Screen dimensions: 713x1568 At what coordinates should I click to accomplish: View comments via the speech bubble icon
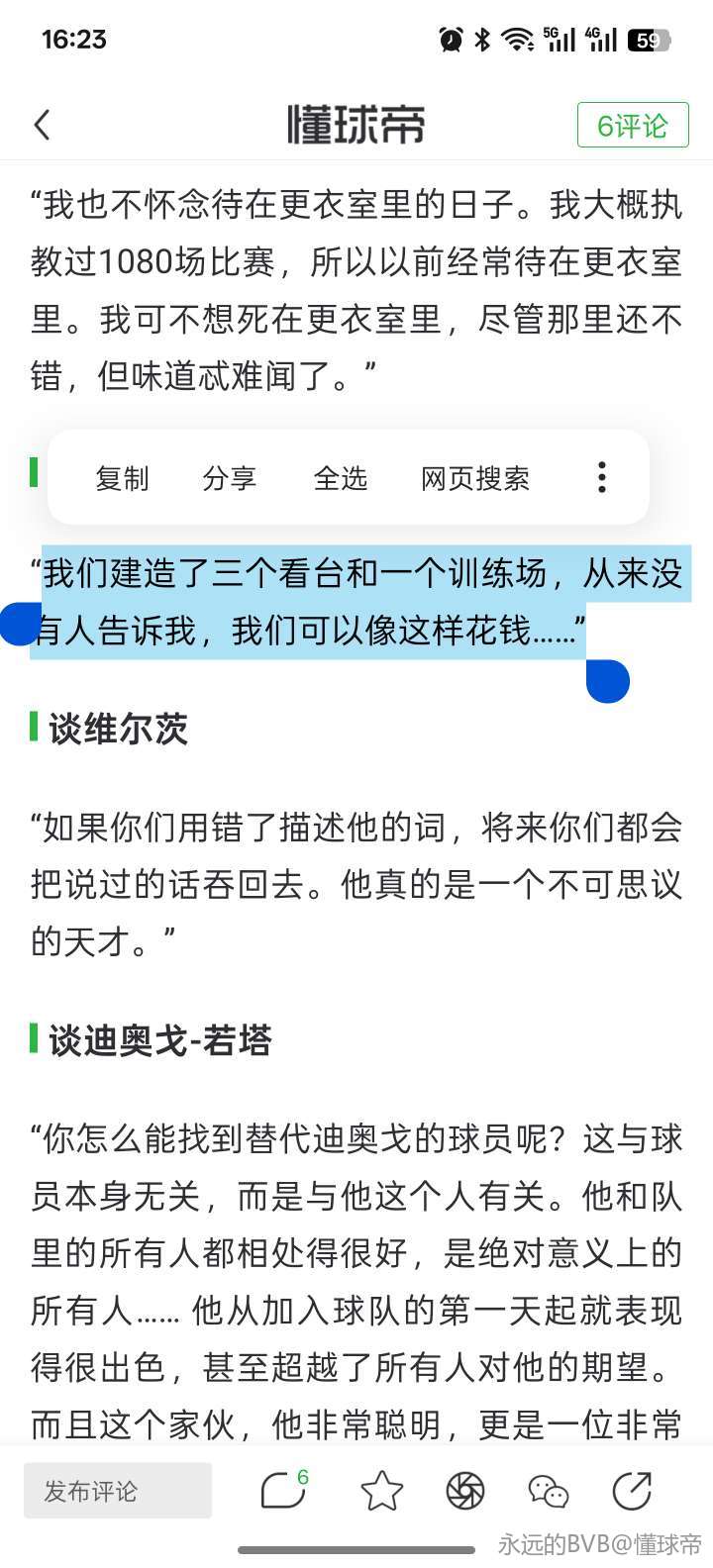pyautogui.click(x=283, y=1491)
